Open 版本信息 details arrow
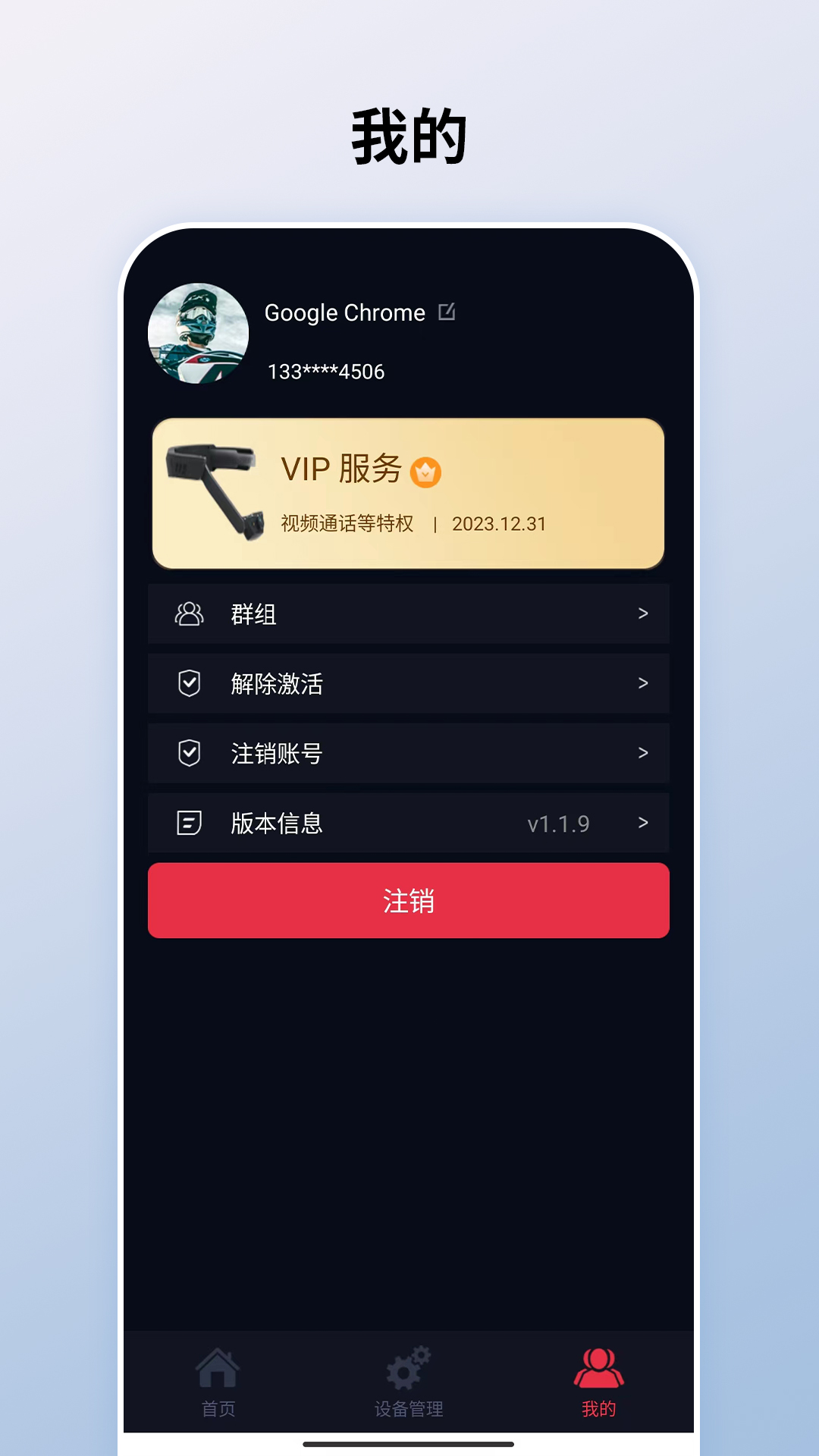Screen dimensions: 819x1456 point(642,824)
